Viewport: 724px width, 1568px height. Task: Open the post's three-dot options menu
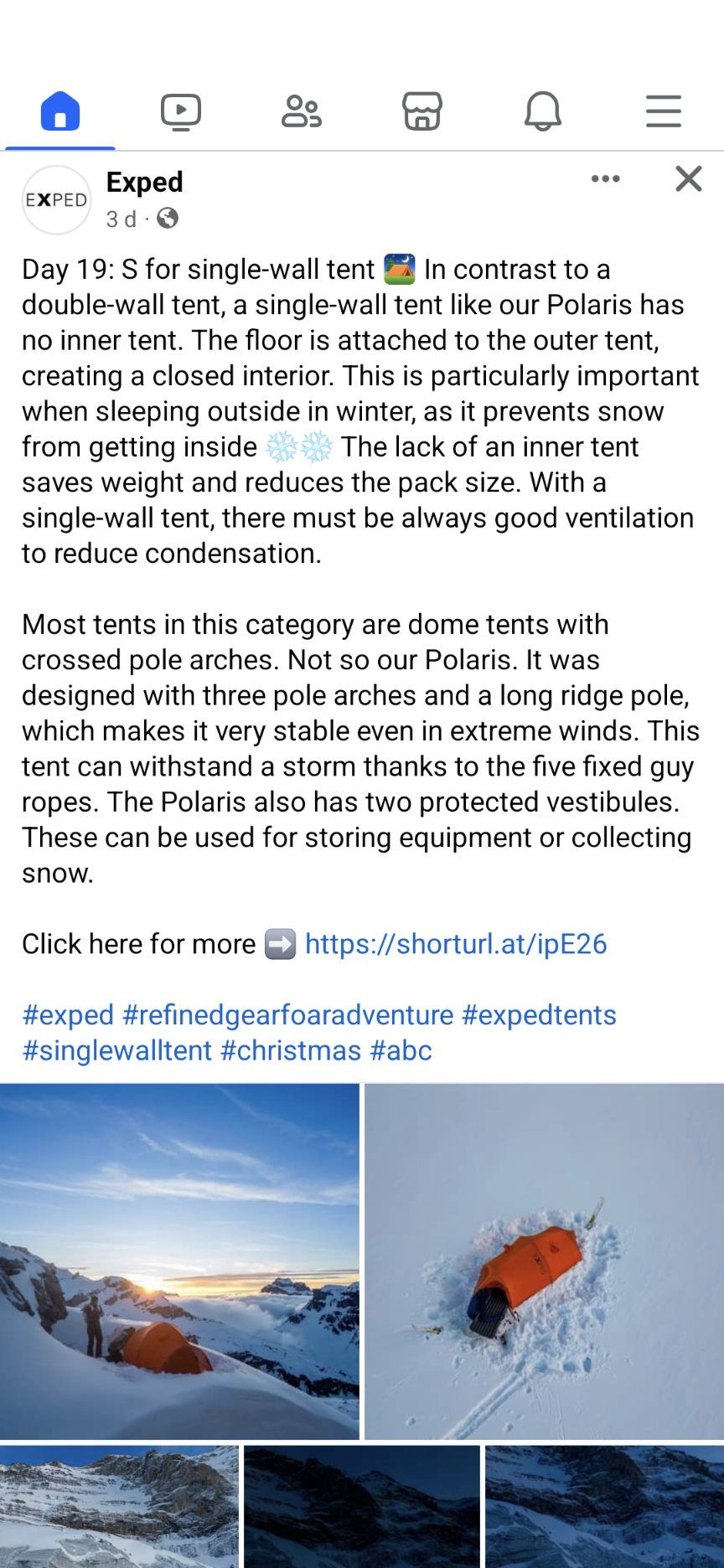(605, 178)
